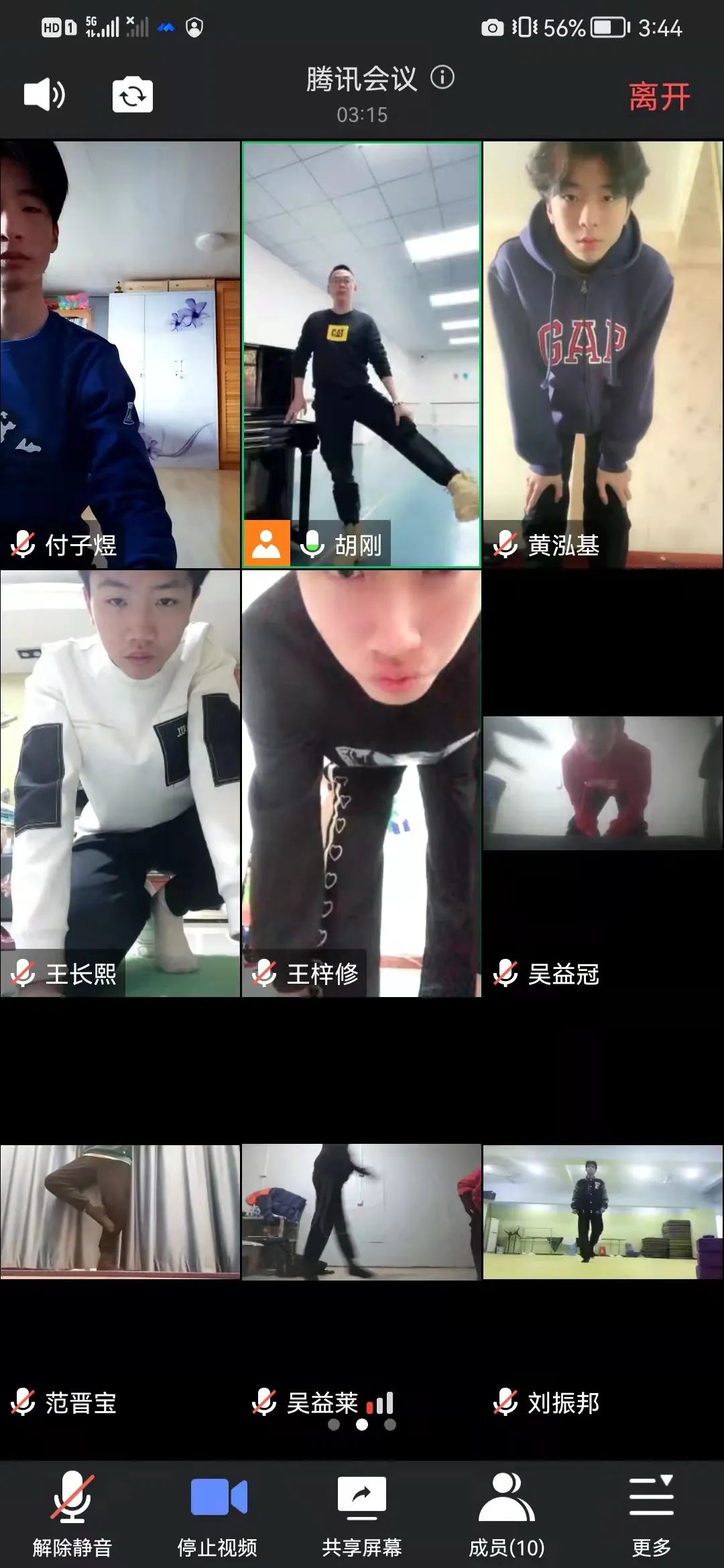Viewport: 724px width, 1568px height.
Task: Tap the page indicator dots
Action: (x=362, y=1425)
